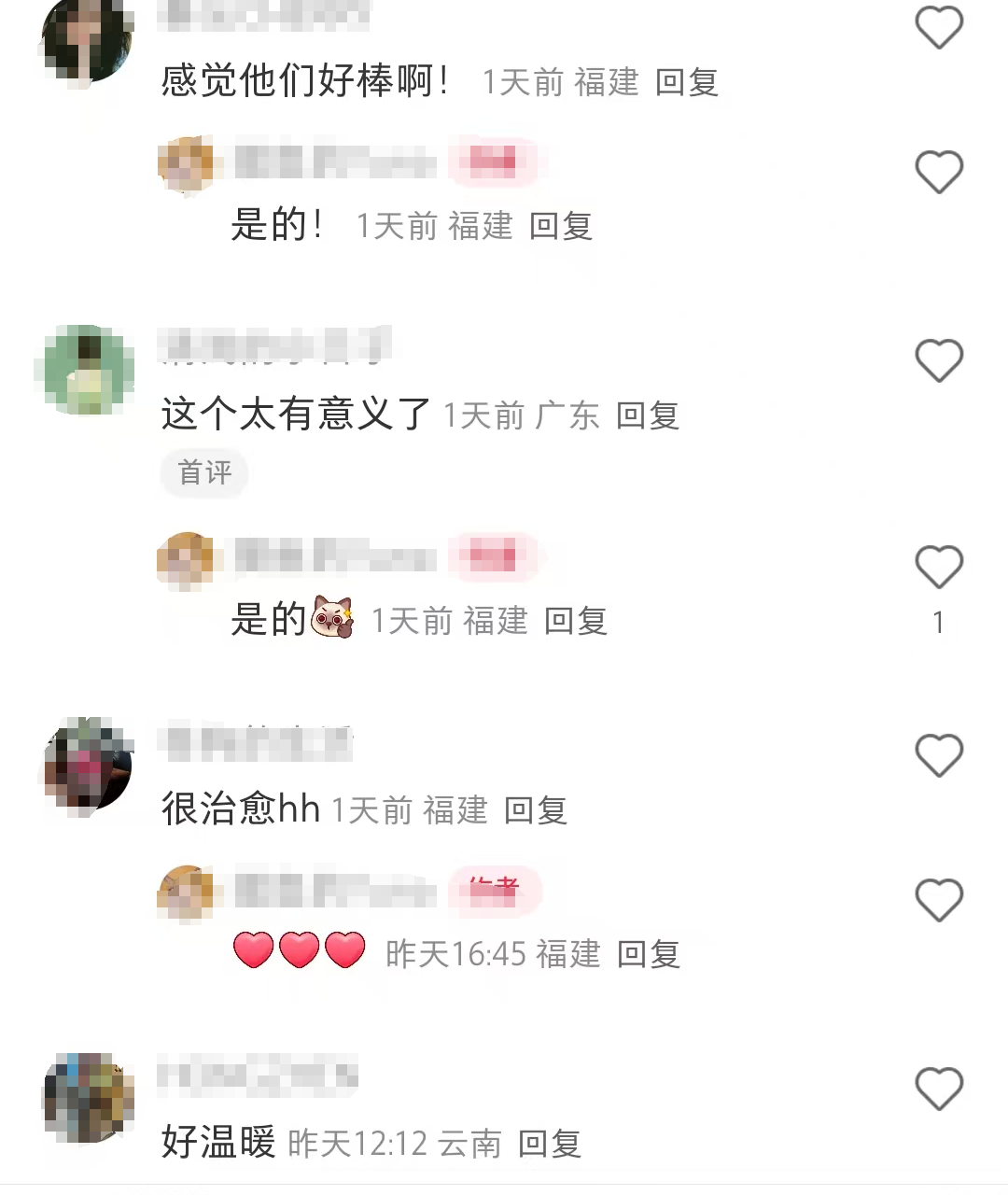The height and width of the screenshot is (1195, 1008).
Task: Like the author's heart-emoji reply
Action: pos(939,900)
